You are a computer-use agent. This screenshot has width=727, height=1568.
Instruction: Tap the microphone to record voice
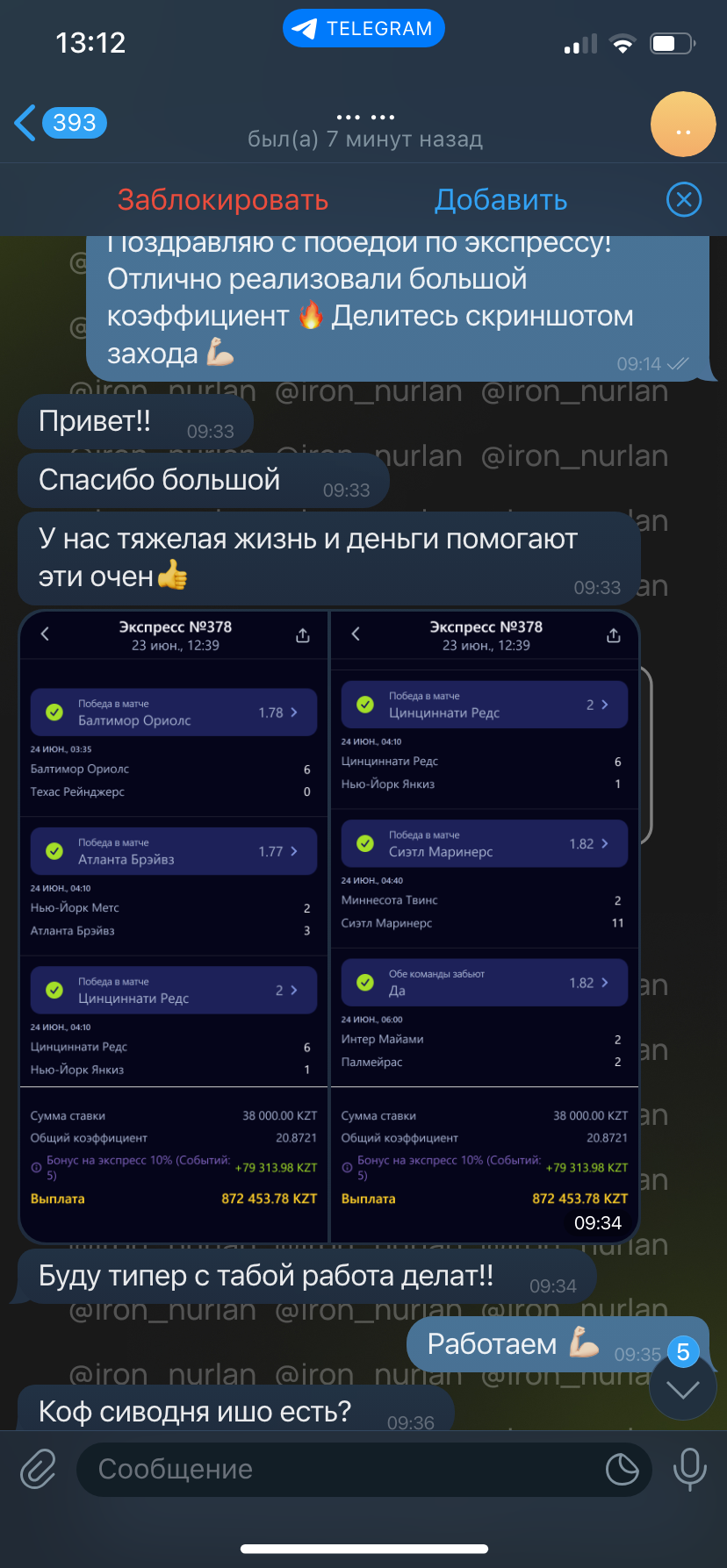(690, 1469)
